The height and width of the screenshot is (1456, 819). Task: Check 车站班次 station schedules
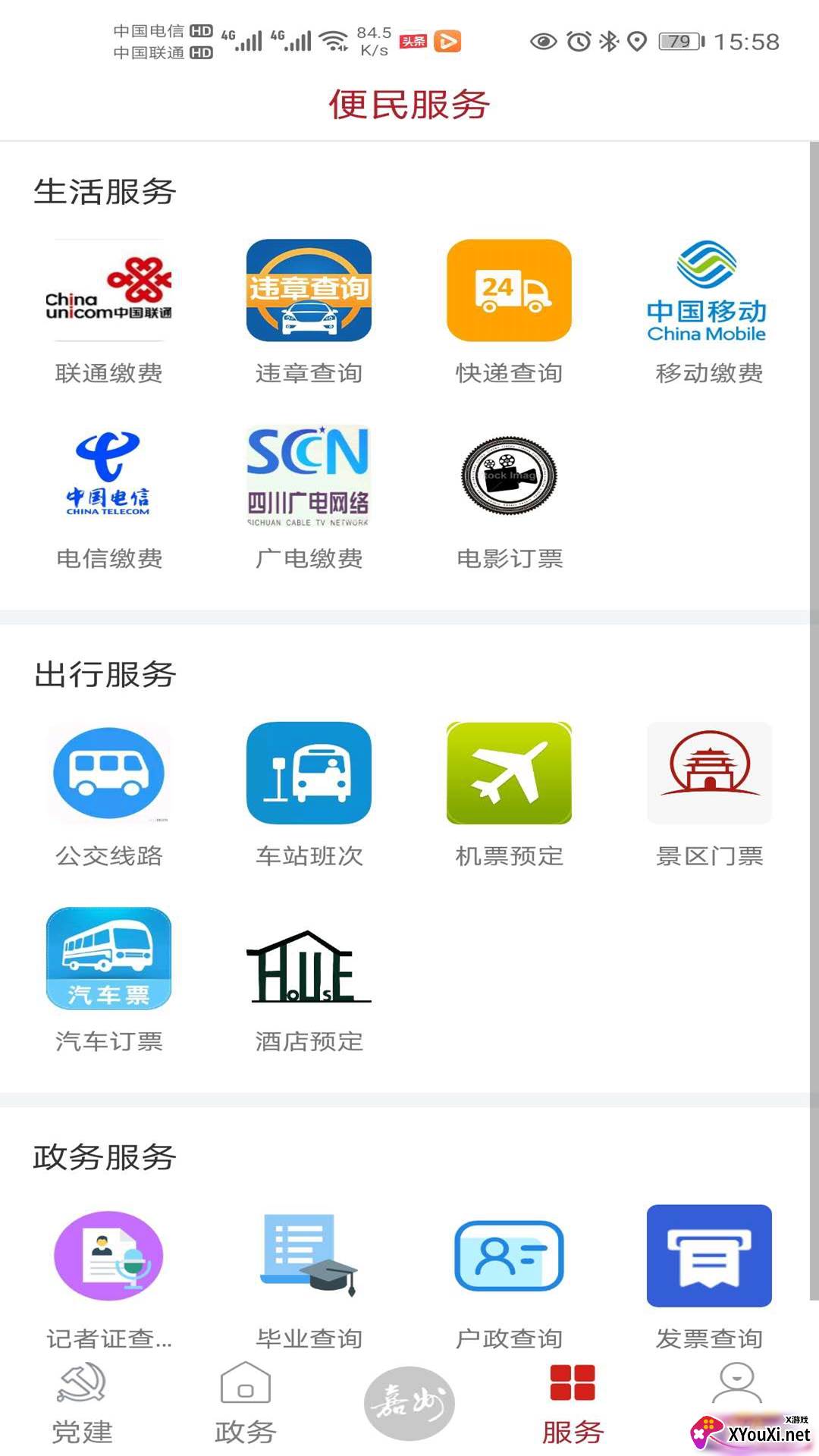coord(309,773)
